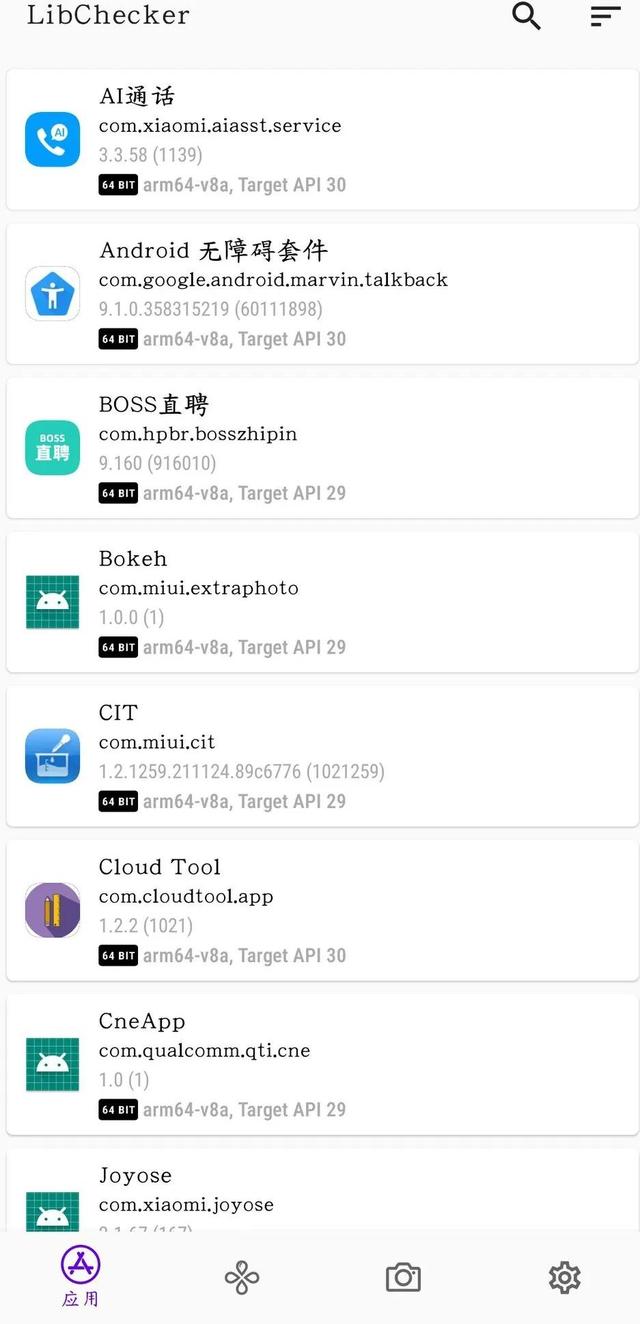
Task: Open the settings gear tab
Action: click(565, 1277)
